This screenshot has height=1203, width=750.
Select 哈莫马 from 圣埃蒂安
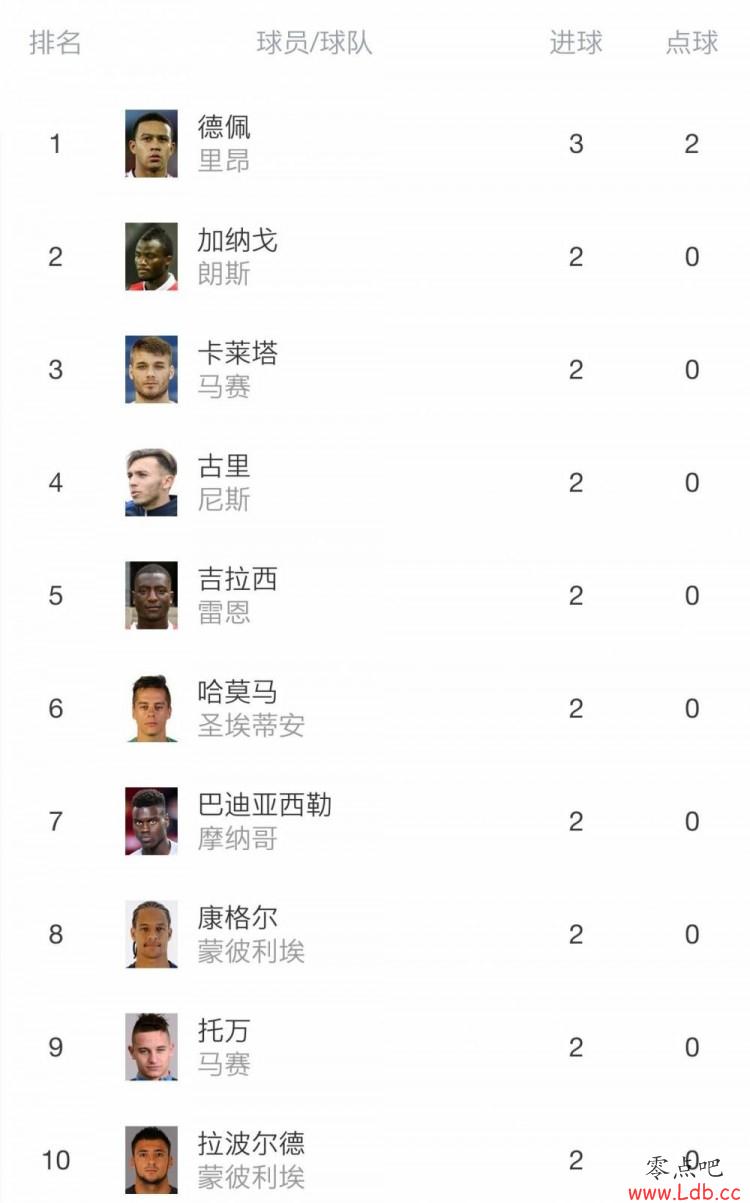[x=237, y=693]
